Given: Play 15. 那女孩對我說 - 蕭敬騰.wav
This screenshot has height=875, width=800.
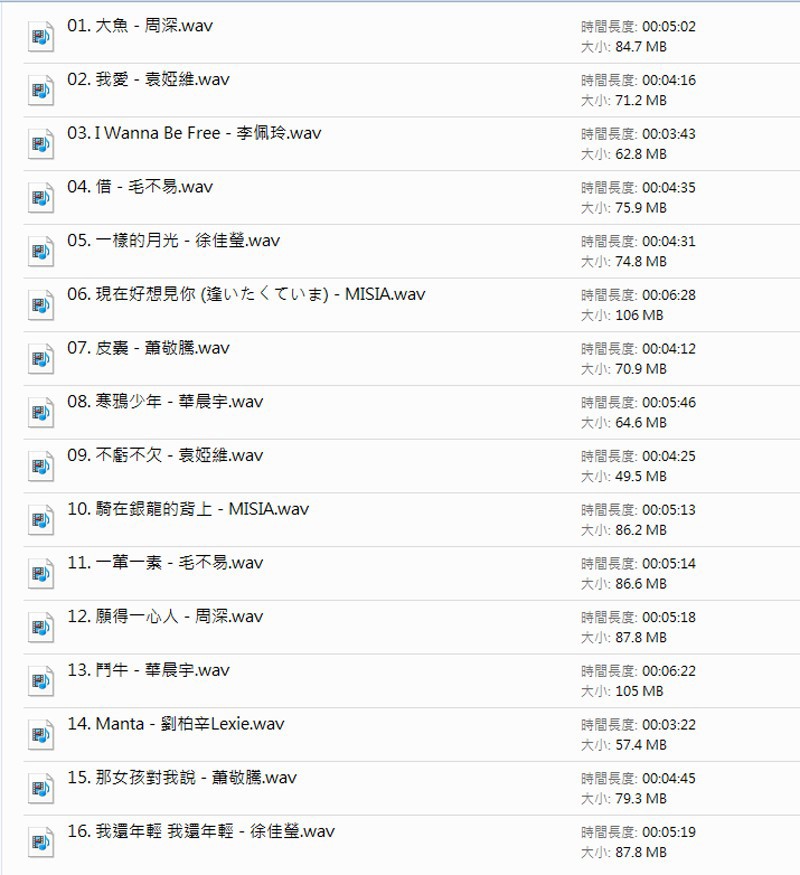Looking at the screenshot, I should [182, 778].
